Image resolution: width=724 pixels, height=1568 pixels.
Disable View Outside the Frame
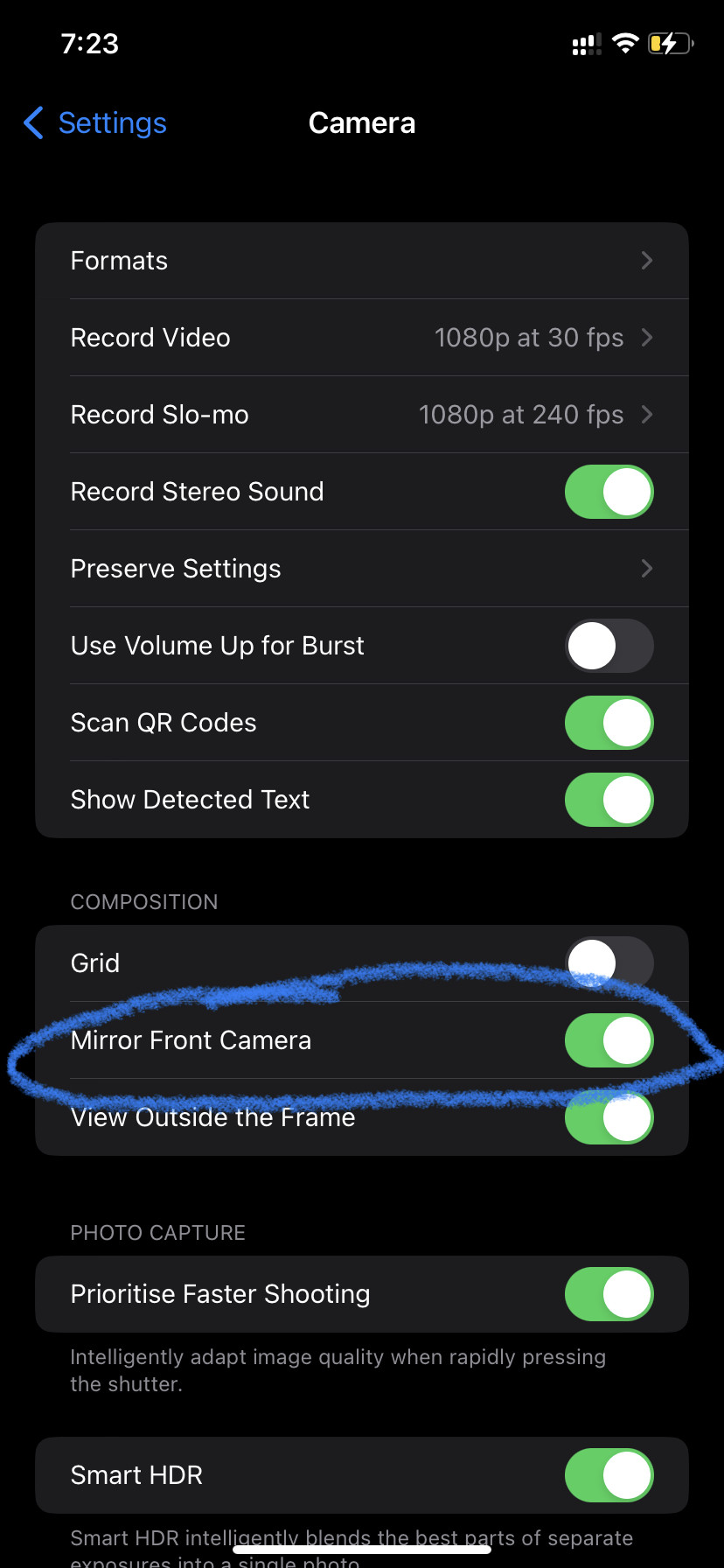[609, 1117]
